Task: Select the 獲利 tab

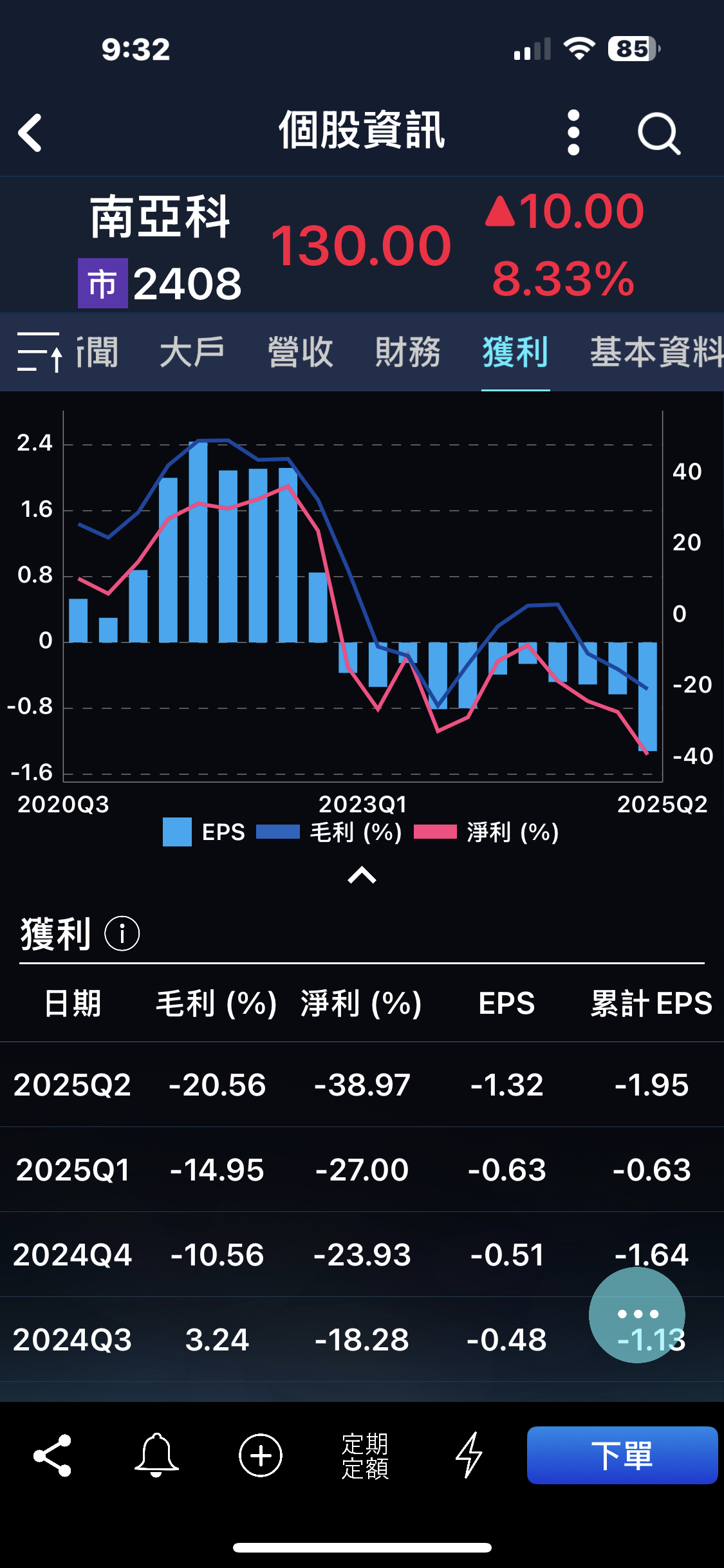Action: click(515, 352)
